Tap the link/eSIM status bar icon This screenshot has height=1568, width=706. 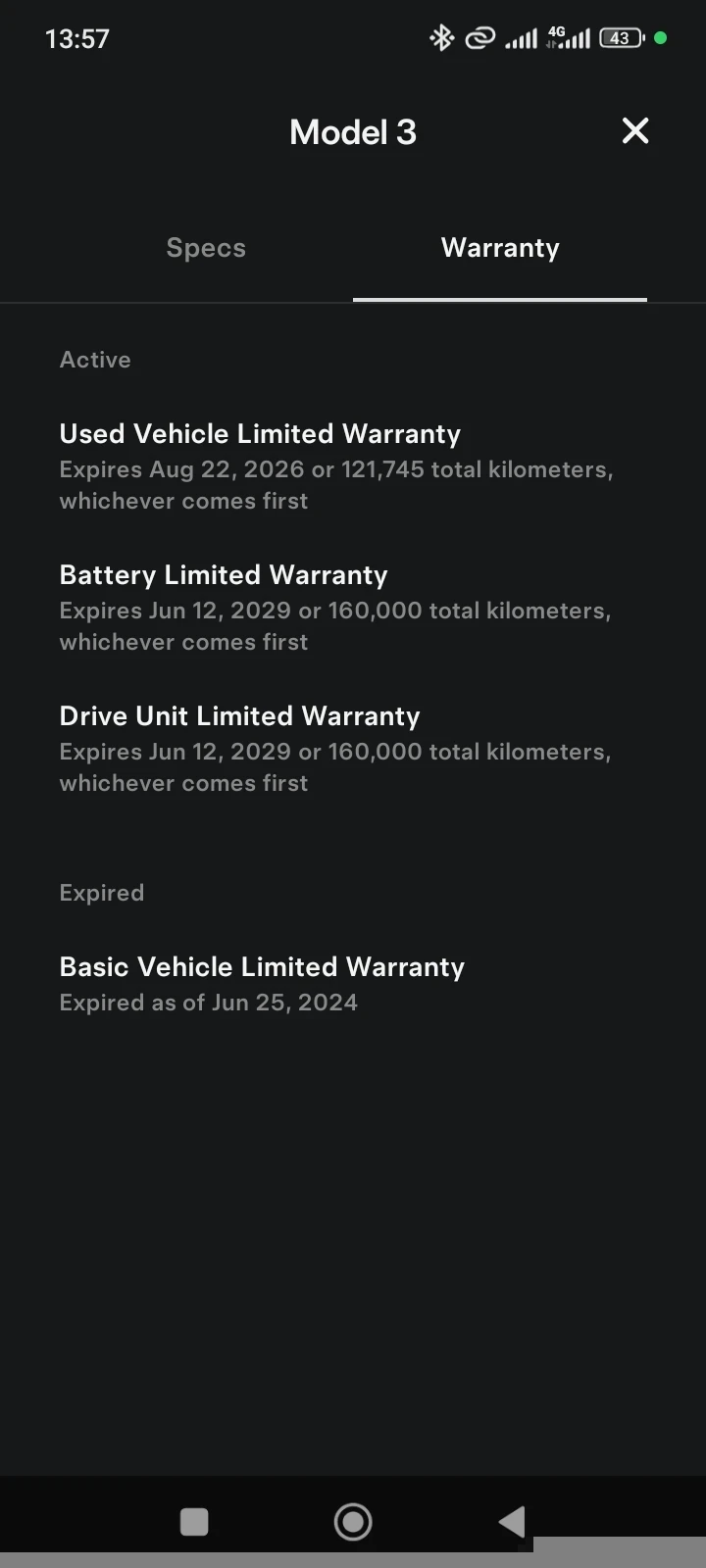[x=479, y=37]
